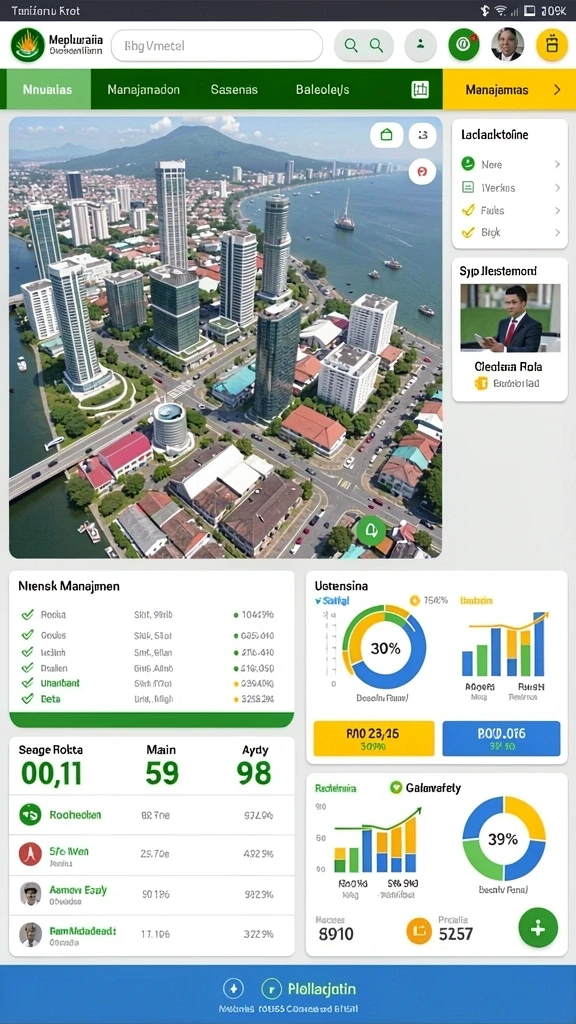Image resolution: width=576 pixels, height=1024 pixels.
Task: Tap the blue B0D.076 button
Action: [x=501, y=738]
